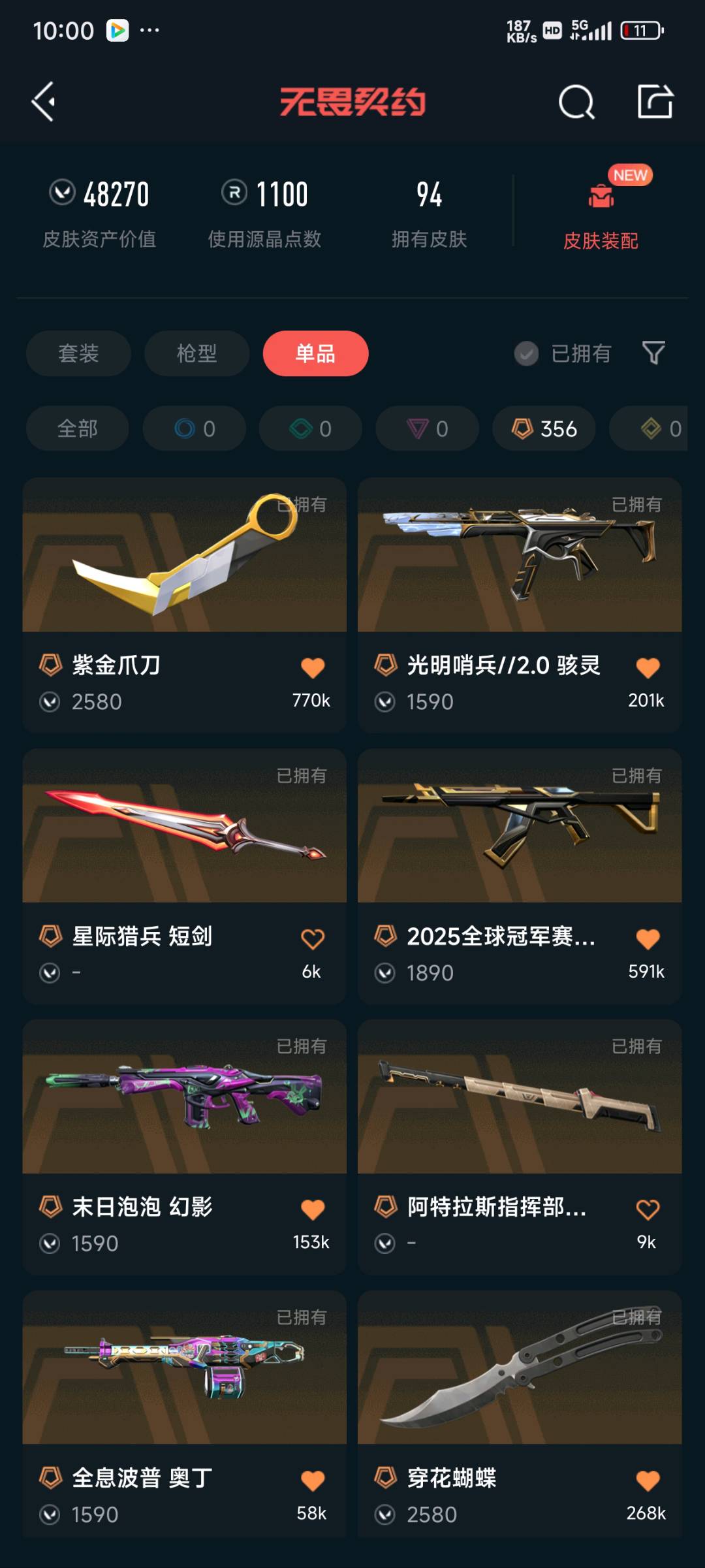Like the 阿特拉斯指挥部 skin
The image size is (705, 1568).
click(x=648, y=1209)
